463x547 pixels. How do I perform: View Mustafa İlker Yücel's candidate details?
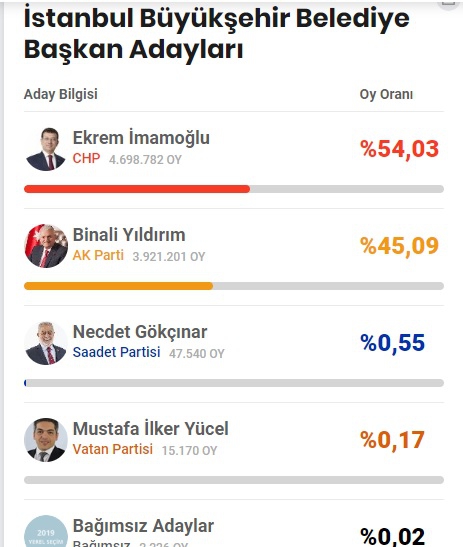pos(234,451)
